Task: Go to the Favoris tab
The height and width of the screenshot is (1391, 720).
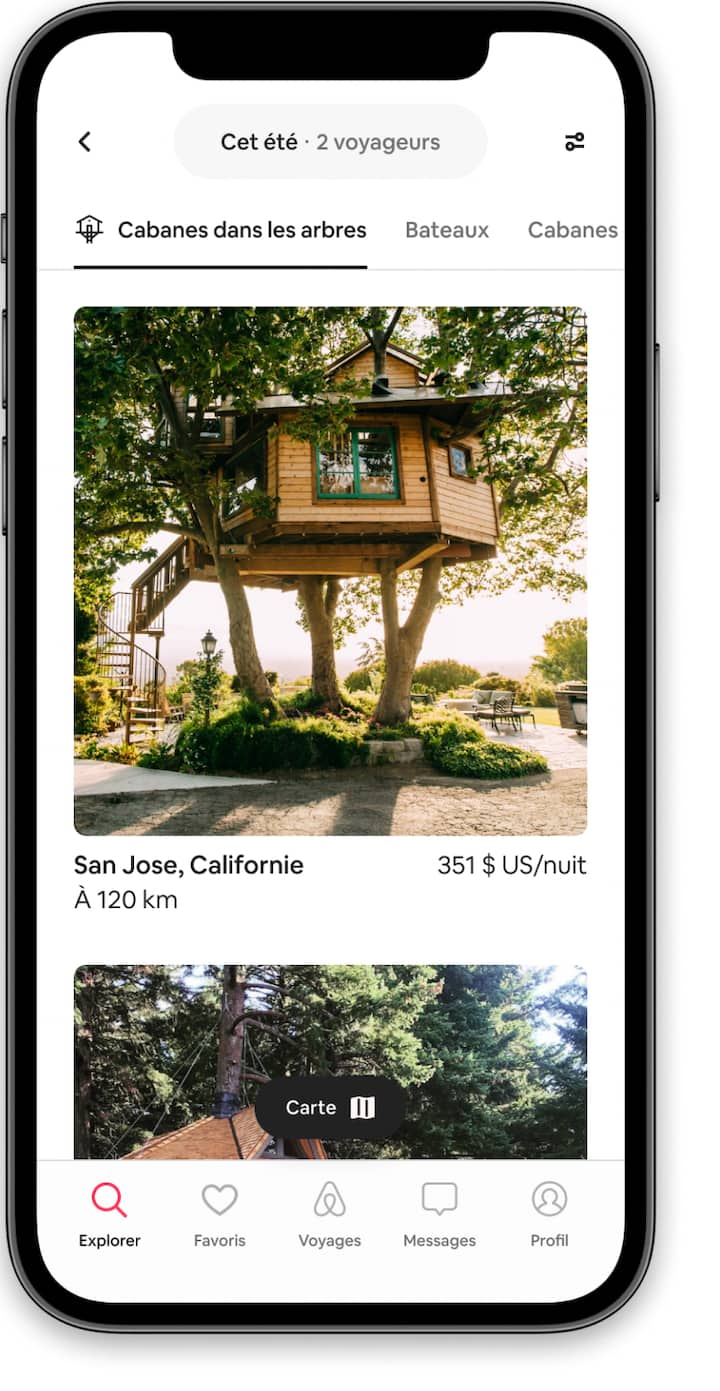Action: point(220,1213)
